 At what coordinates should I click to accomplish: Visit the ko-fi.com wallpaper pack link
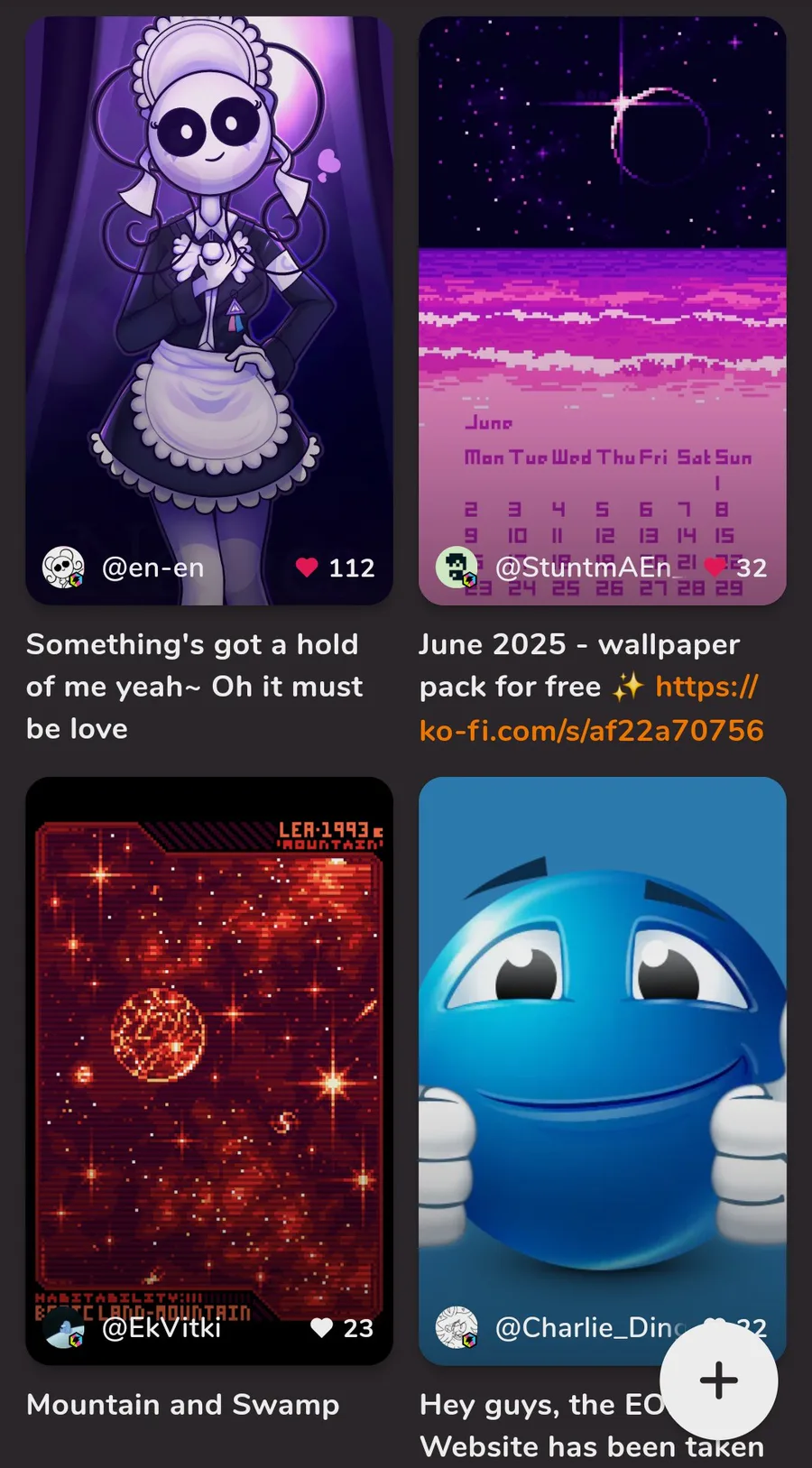coord(592,709)
